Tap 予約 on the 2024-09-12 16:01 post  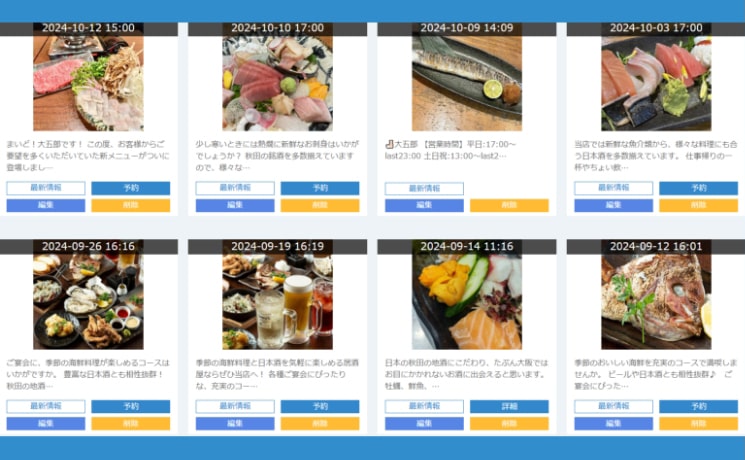[x=698, y=407]
